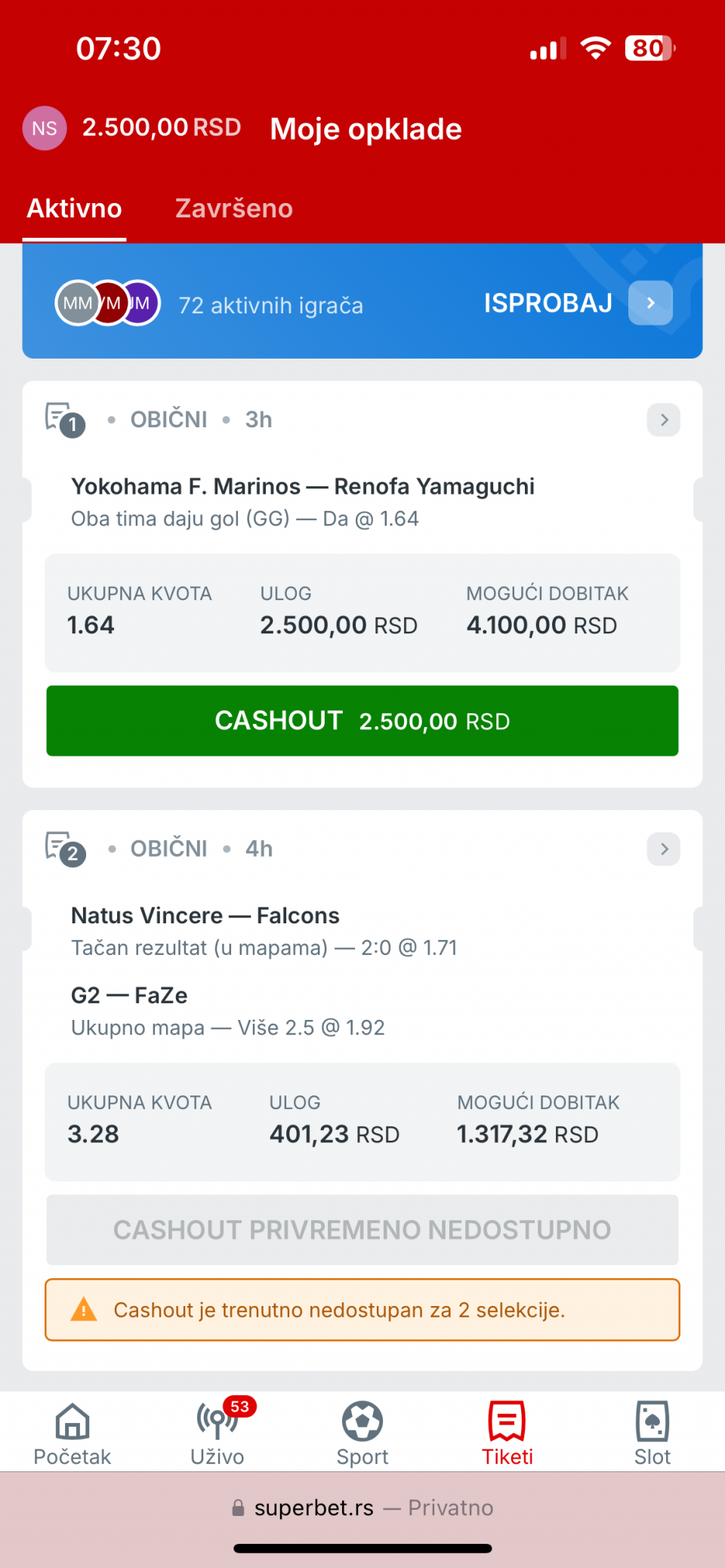Screen dimensions: 725x1568
Task: Tap the superbet.rs address bar
Action: (362, 1508)
